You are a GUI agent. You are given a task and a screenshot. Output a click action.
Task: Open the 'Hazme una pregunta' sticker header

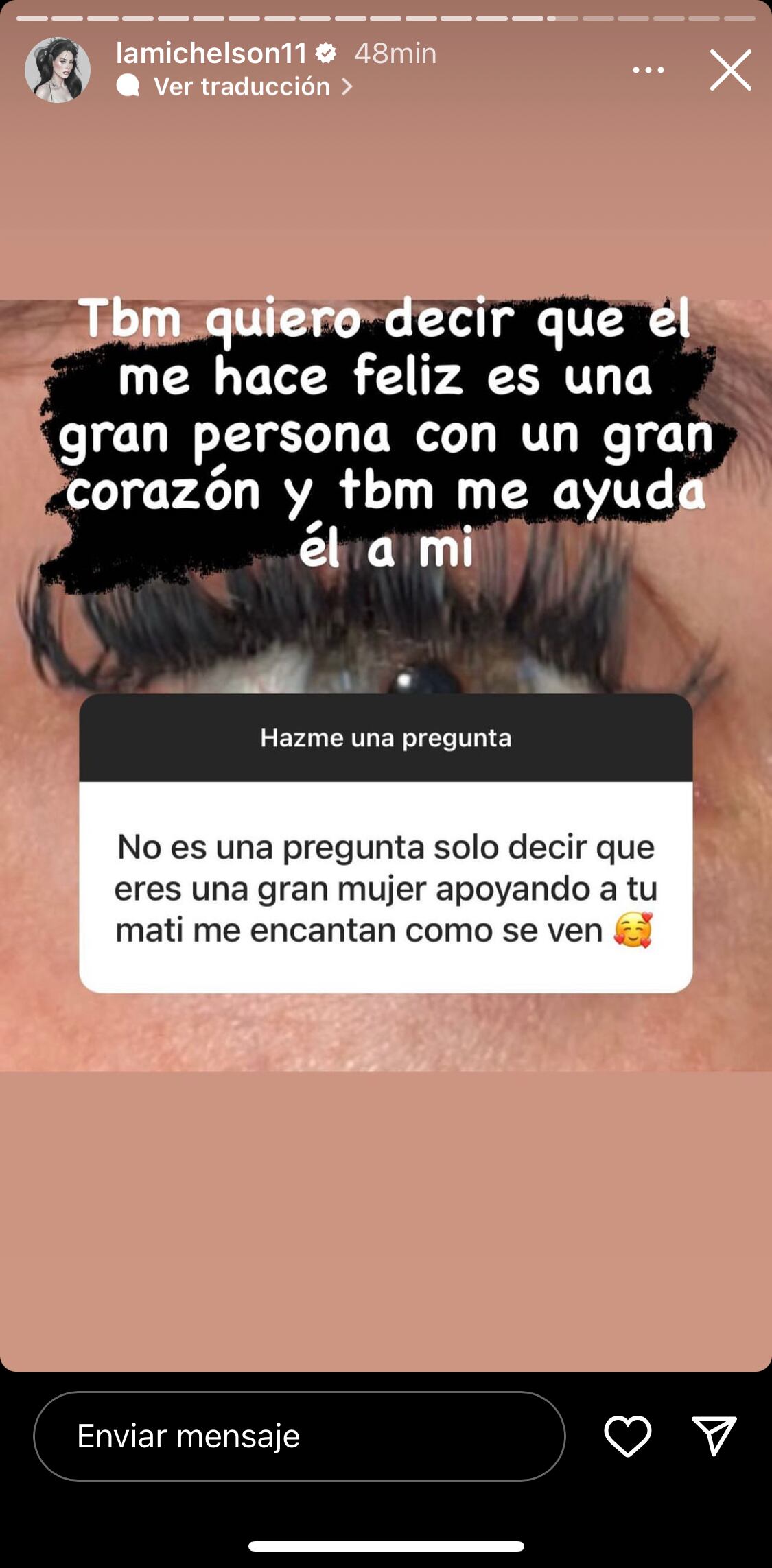tap(386, 739)
